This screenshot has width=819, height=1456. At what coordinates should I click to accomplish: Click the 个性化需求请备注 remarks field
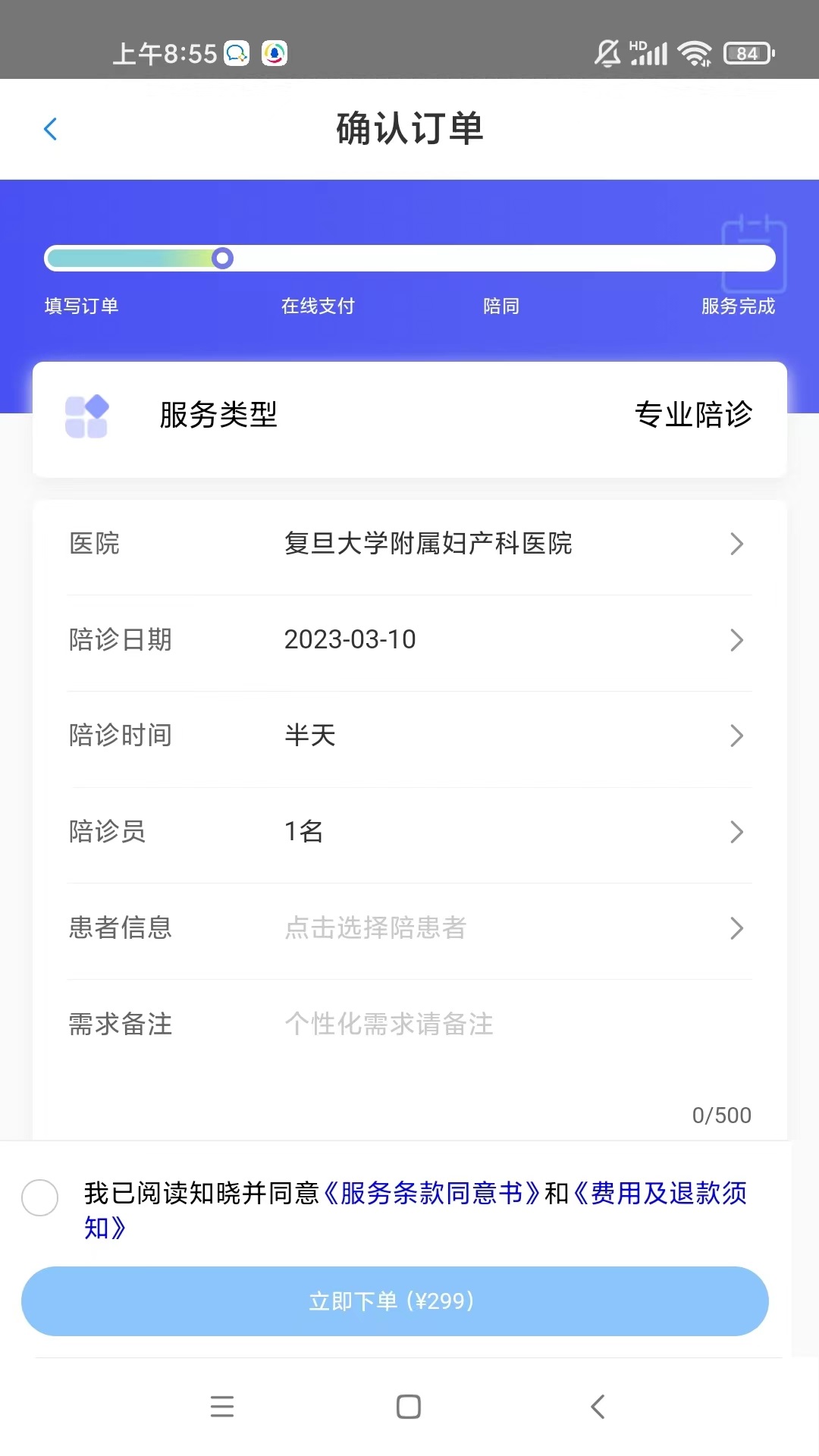[x=391, y=1024]
